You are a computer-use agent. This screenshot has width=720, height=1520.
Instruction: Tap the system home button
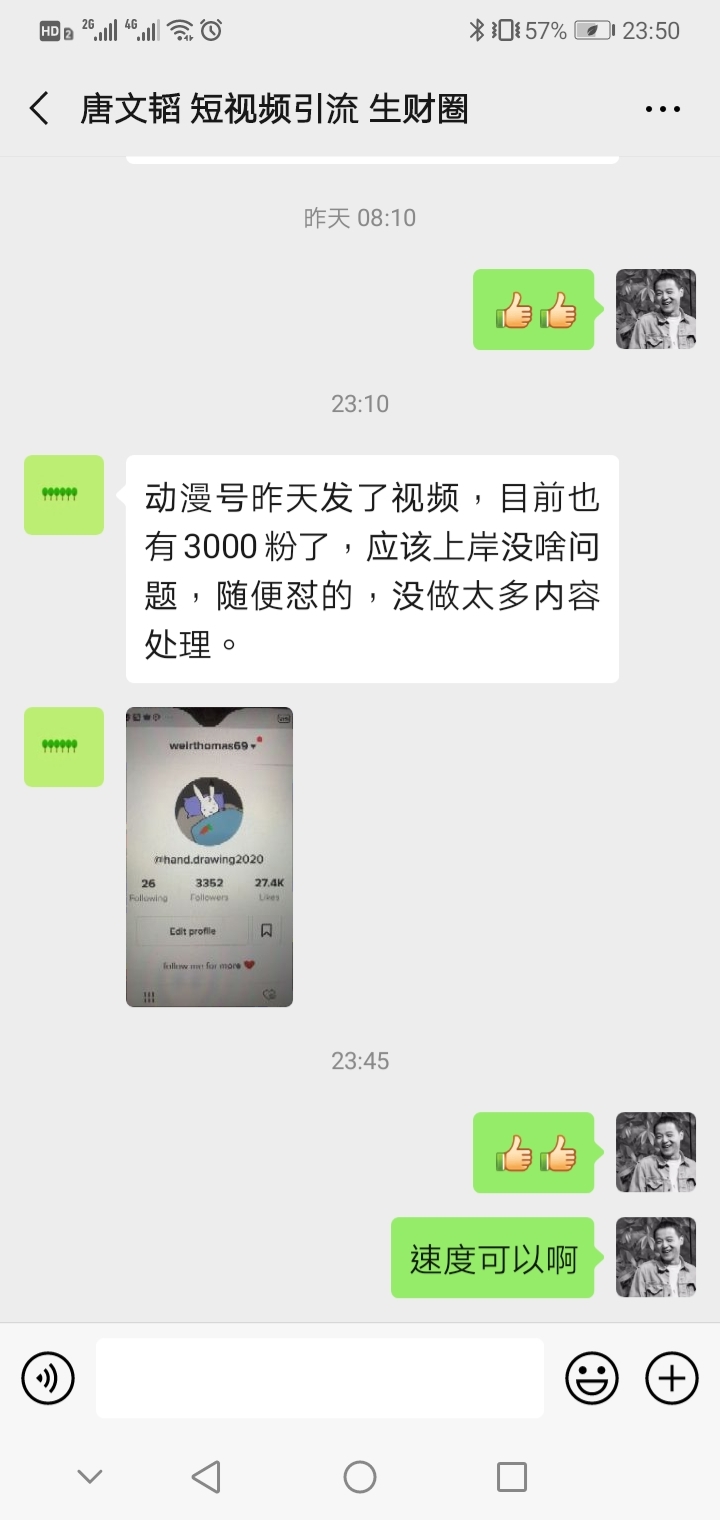point(360,1476)
